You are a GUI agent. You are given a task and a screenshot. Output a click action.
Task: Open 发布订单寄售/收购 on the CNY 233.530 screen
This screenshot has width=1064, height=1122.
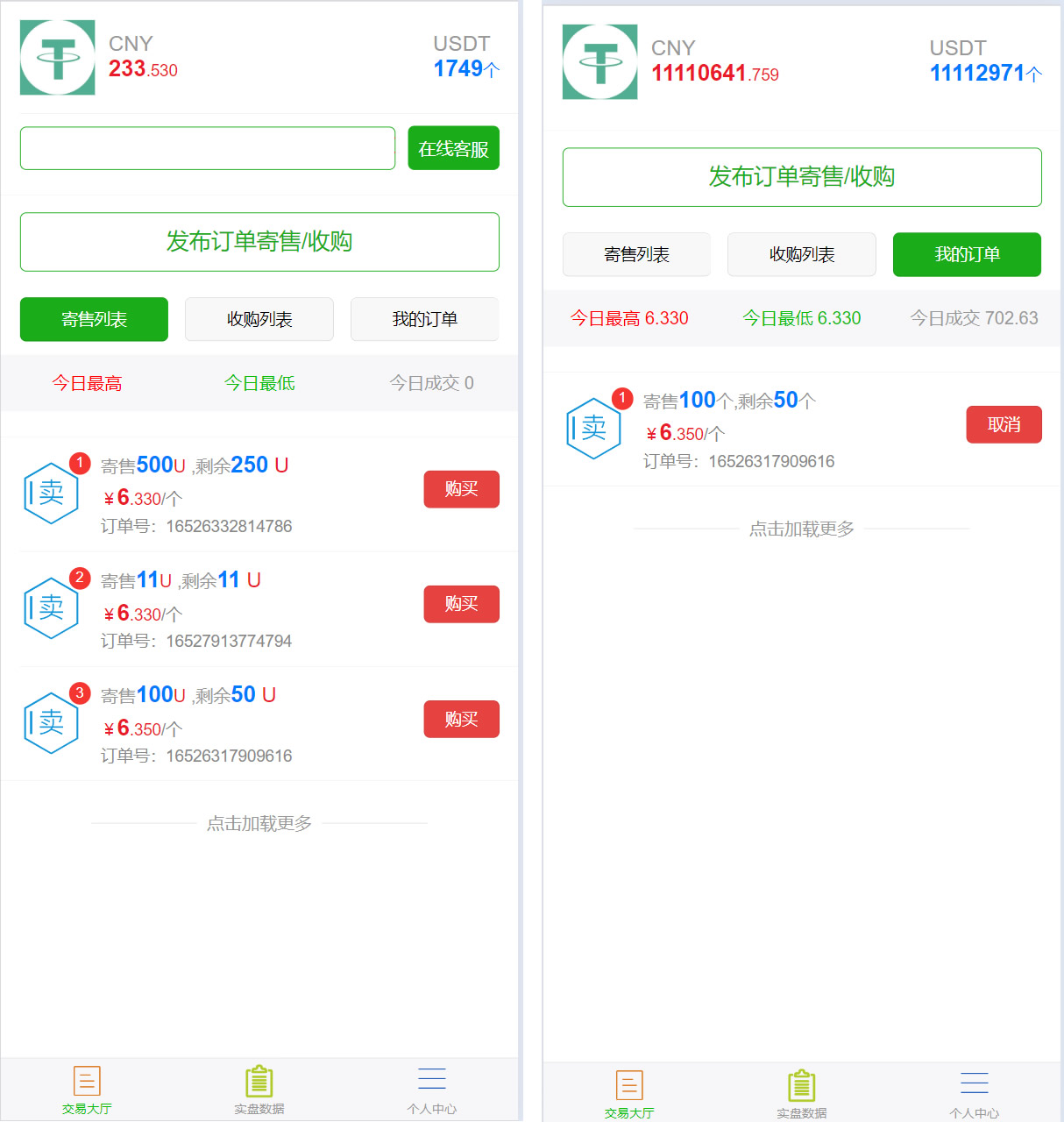click(x=259, y=242)
